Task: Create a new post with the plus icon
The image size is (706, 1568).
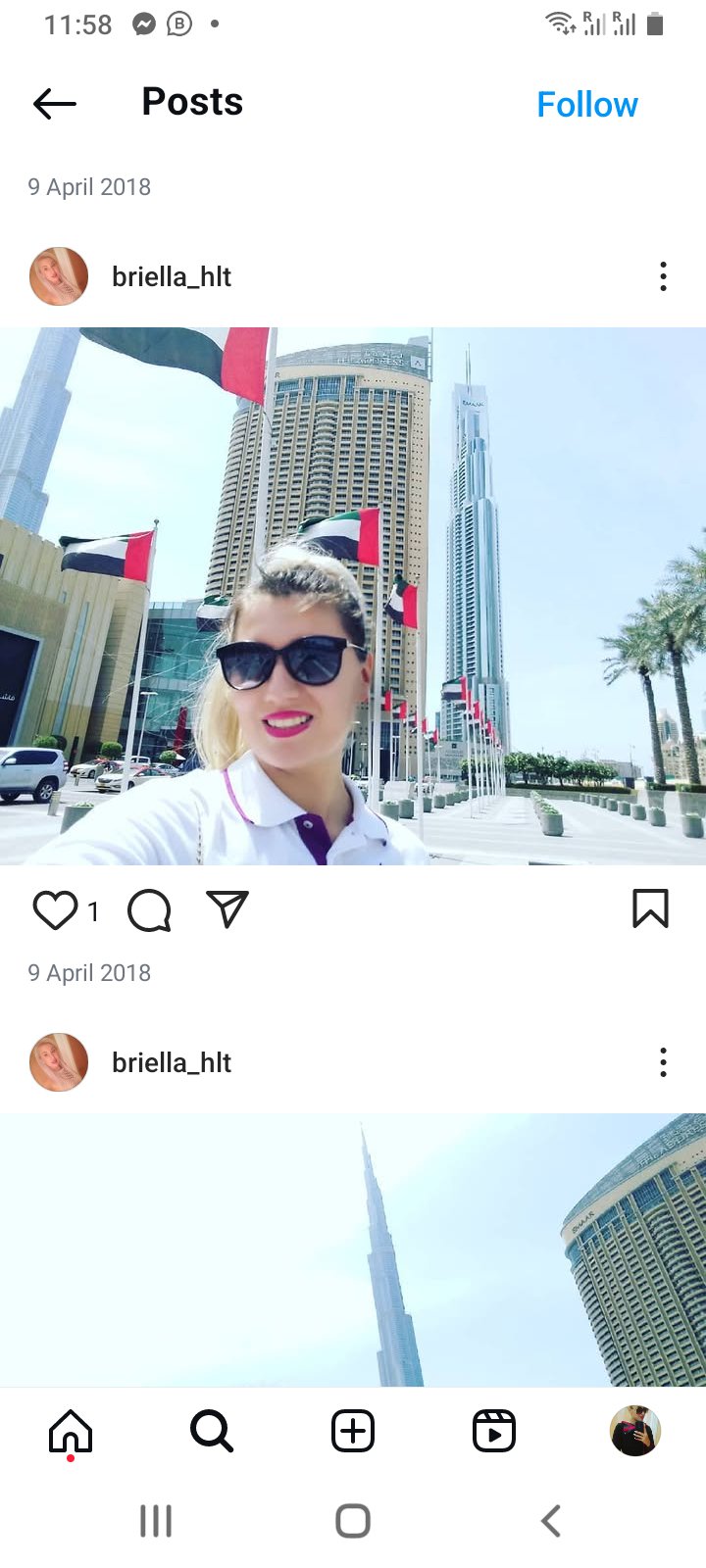Action: pyautogui.click(x=353, y=1432)
